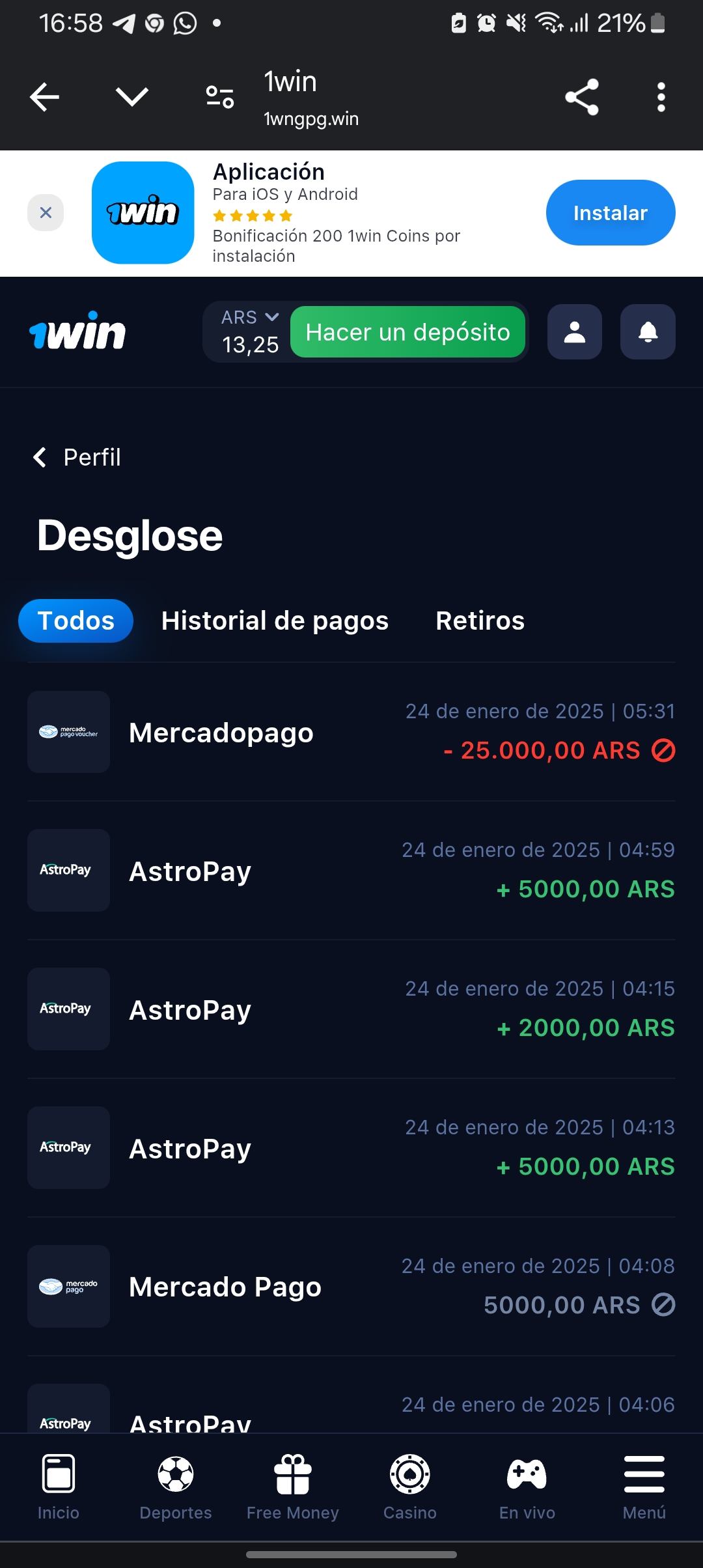Open the user profile icon

574,332
